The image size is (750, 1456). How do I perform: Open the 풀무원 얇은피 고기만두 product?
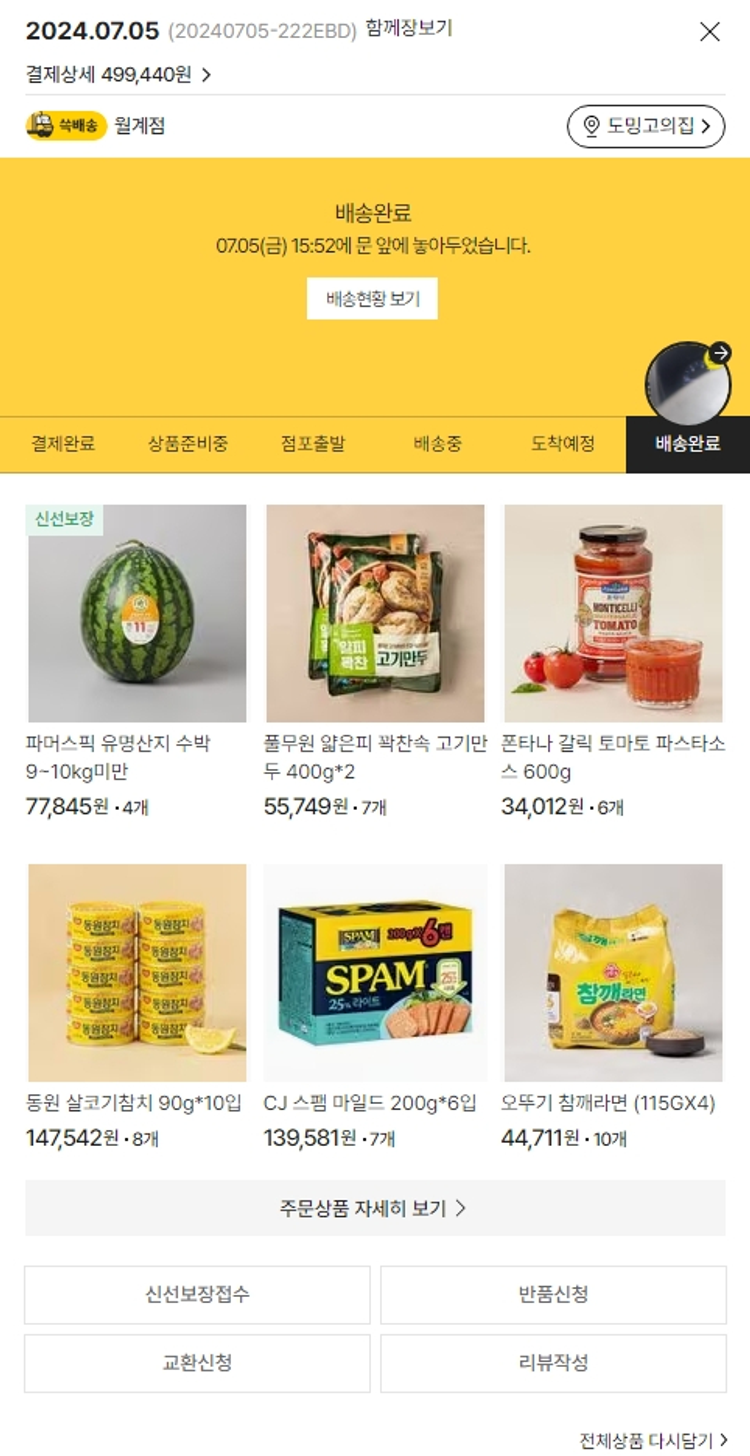click(375, 613)
